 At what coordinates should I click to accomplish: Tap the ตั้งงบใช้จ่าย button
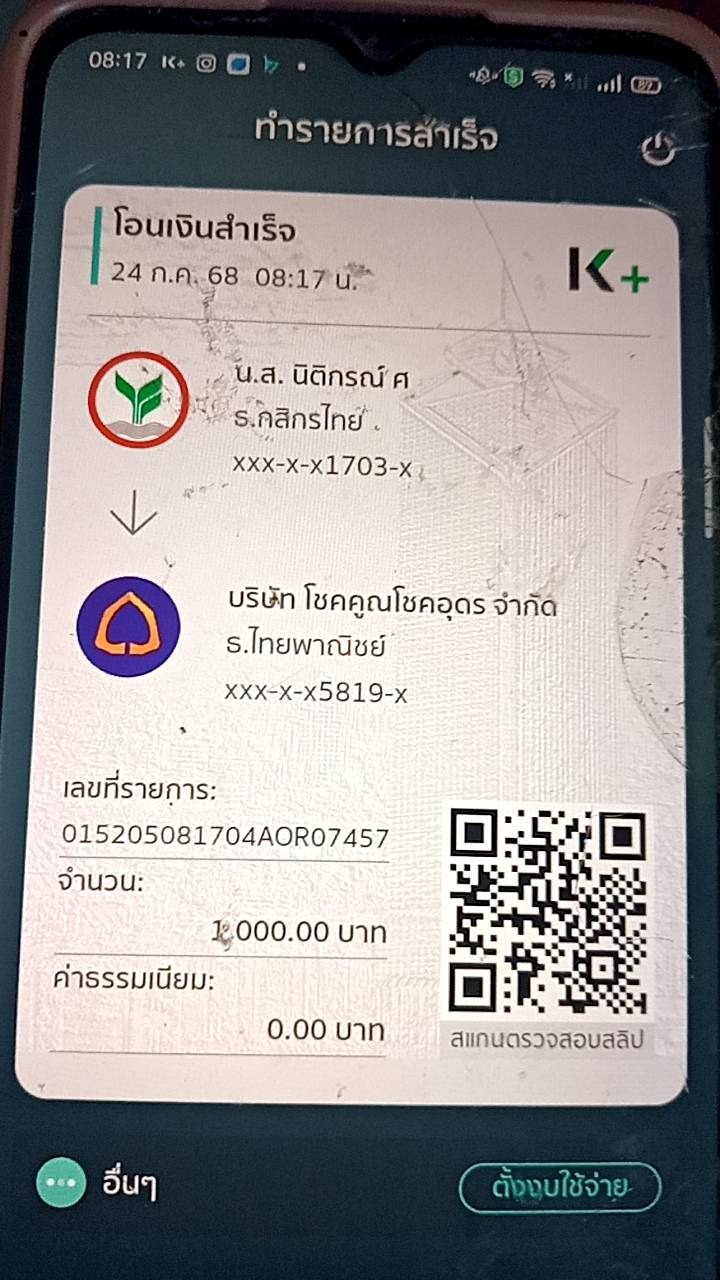tap(559, 1187)
